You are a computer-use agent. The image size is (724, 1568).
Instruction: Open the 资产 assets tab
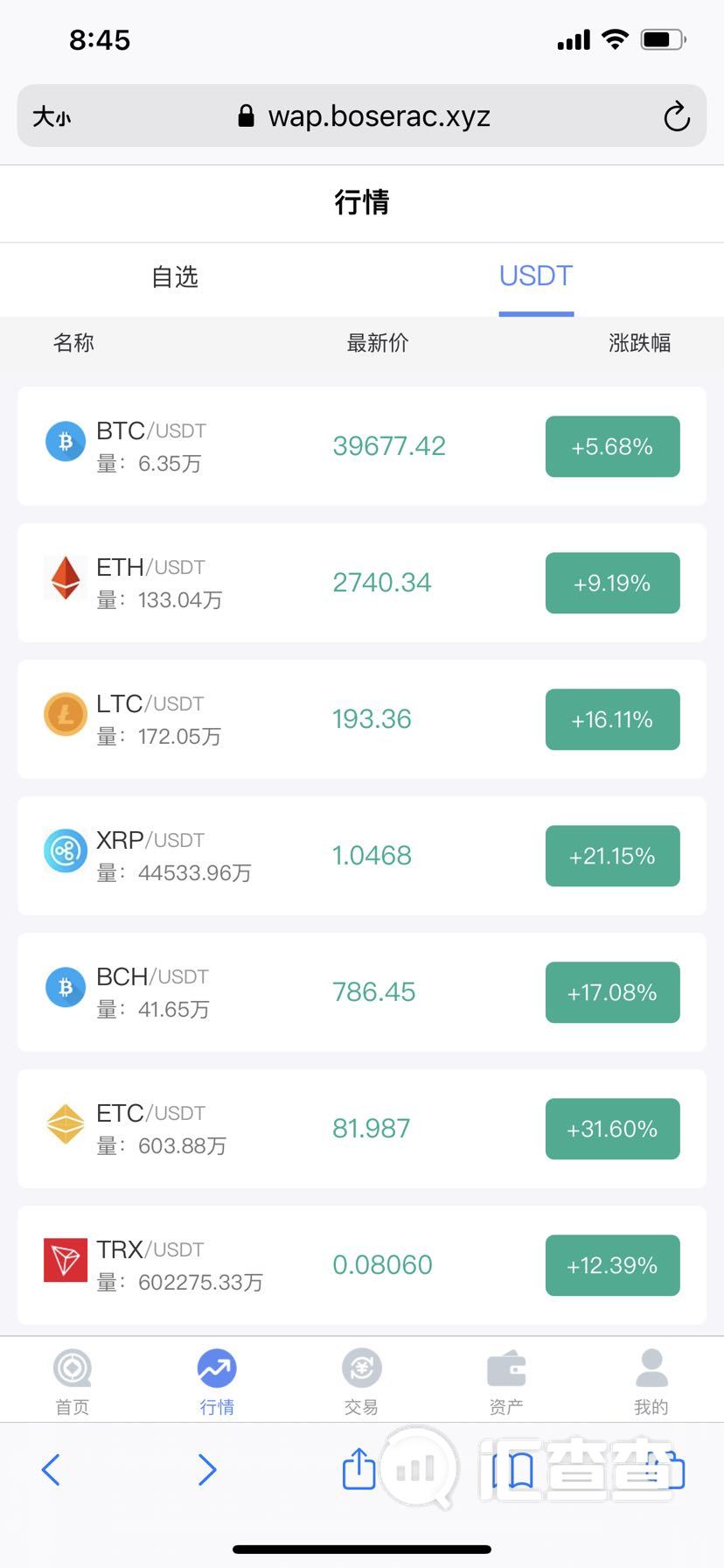click(x=506, y=1382)
